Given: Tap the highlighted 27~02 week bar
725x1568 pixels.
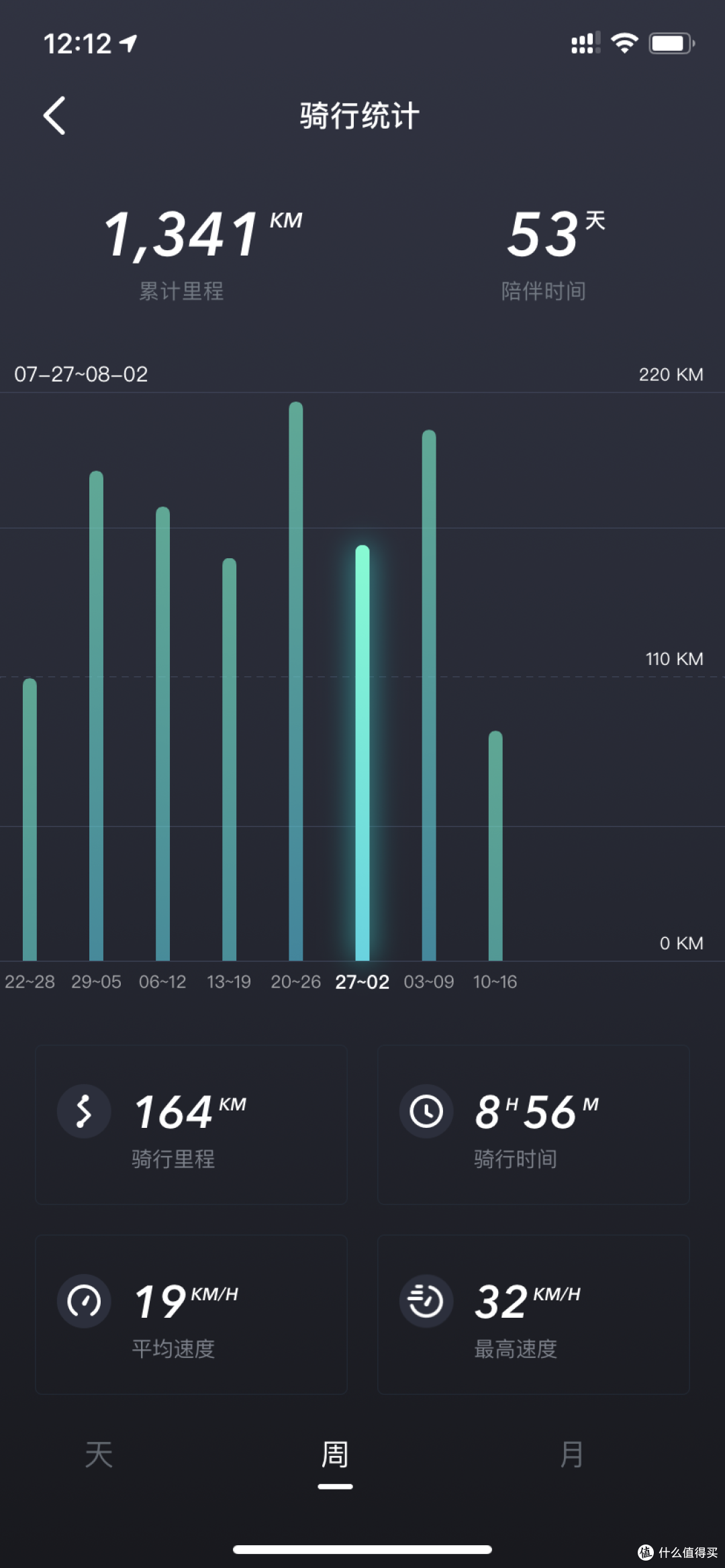Looking at the screenshot, I should 362,753.
